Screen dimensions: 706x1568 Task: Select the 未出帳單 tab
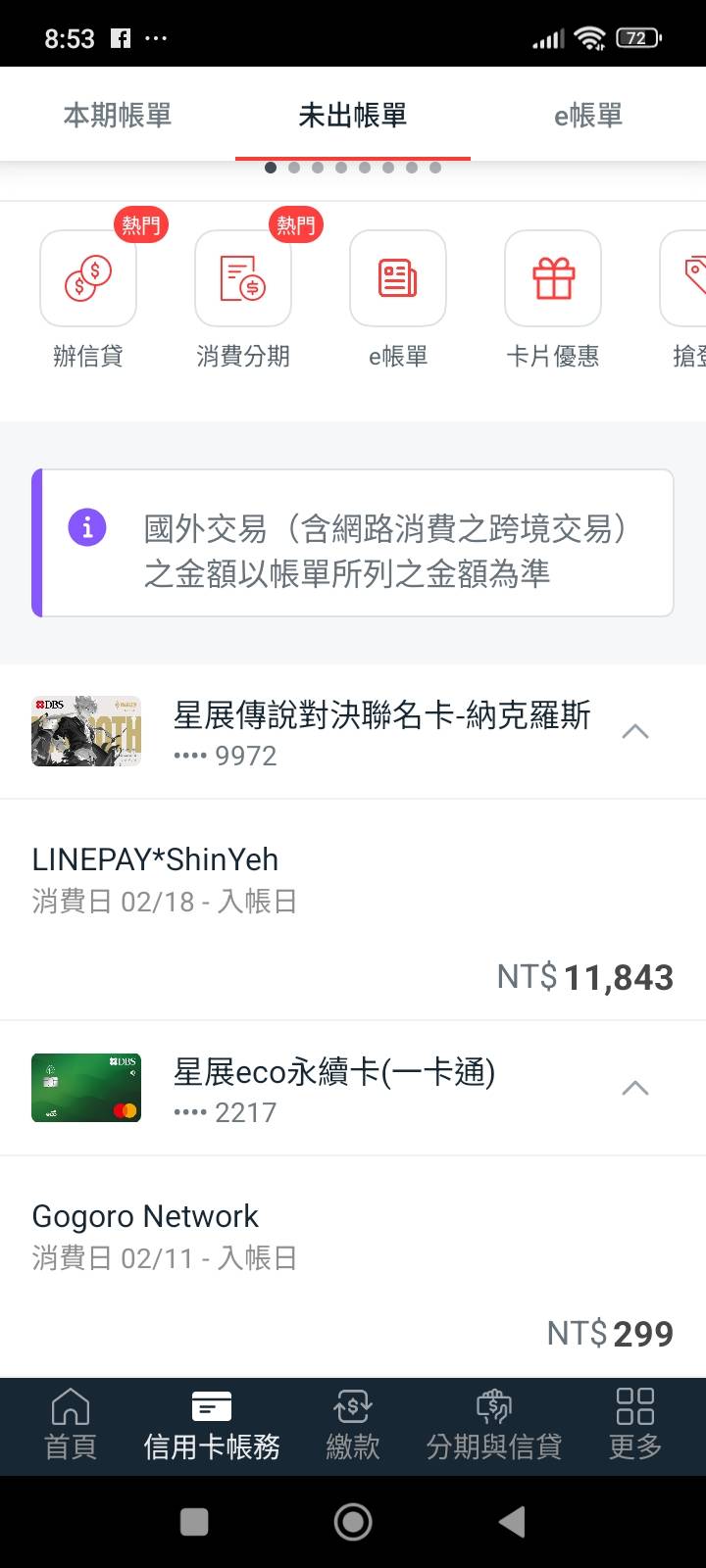[353, 116]
